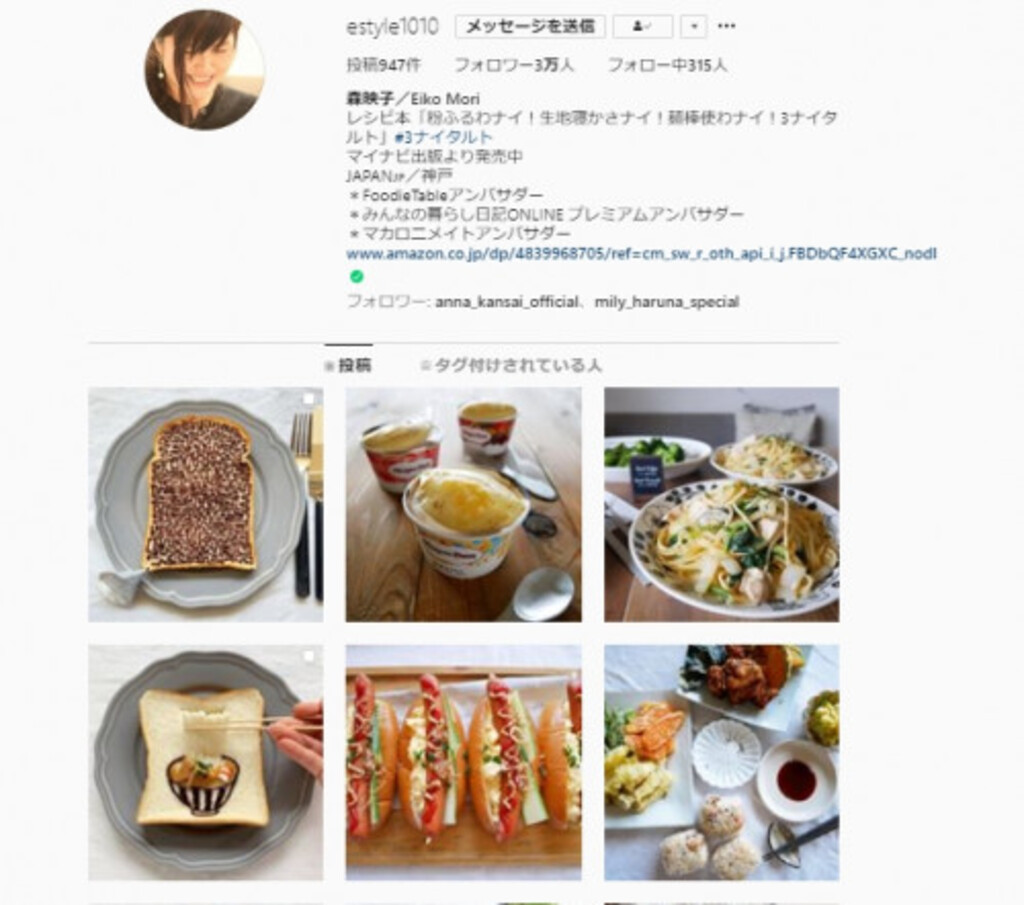Tap the メッセージを送信 button
This screenshot has width=1024, height=905.
click(529, 27)
